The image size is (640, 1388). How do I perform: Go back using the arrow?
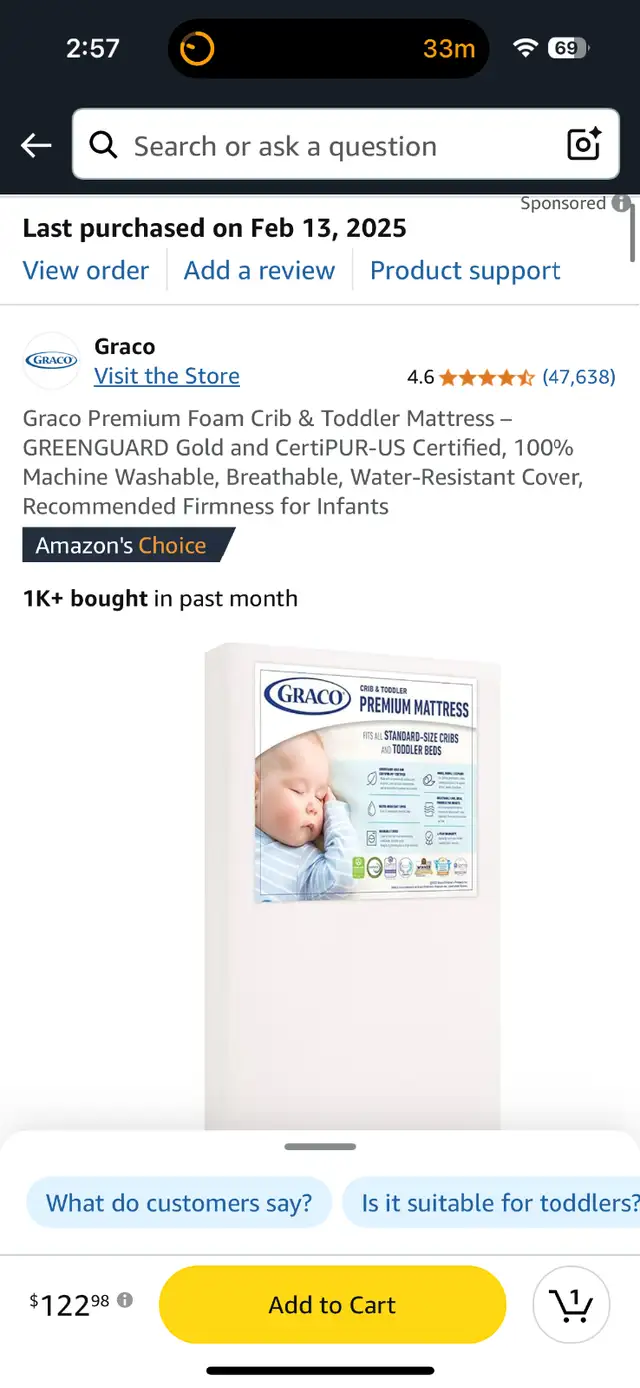36,146
